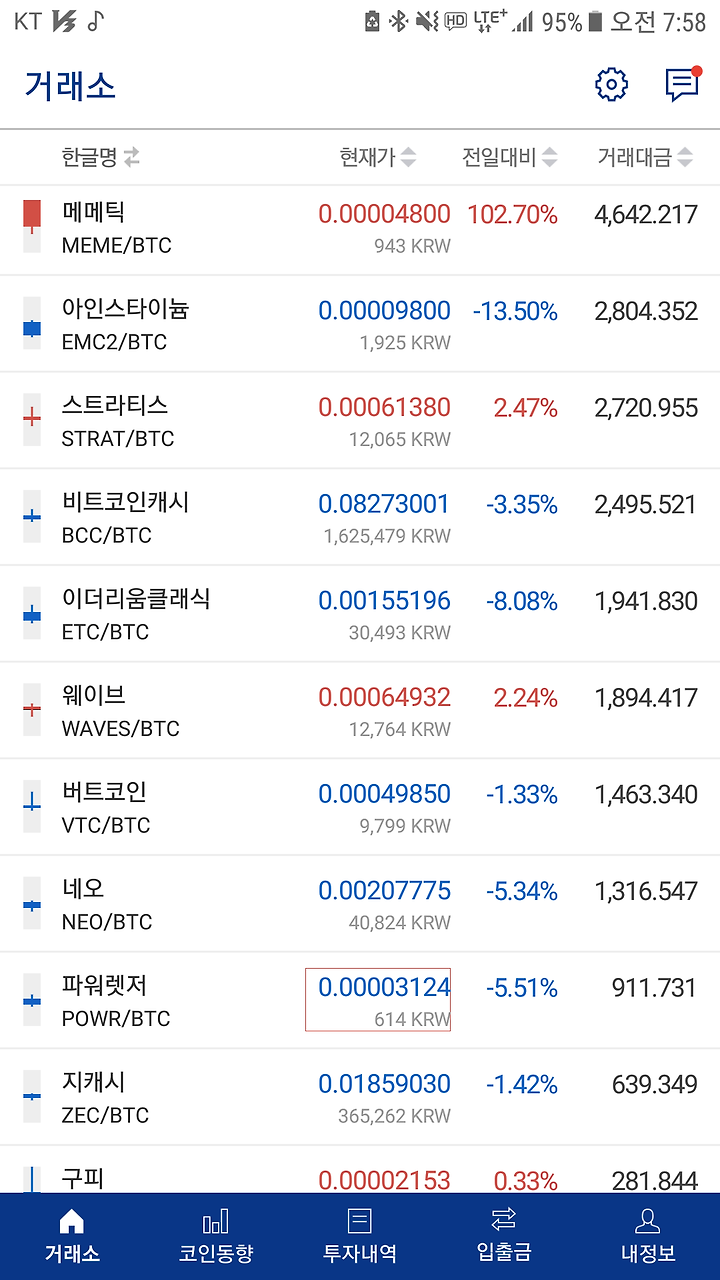Sort the list by 현재가

[378, 157]
